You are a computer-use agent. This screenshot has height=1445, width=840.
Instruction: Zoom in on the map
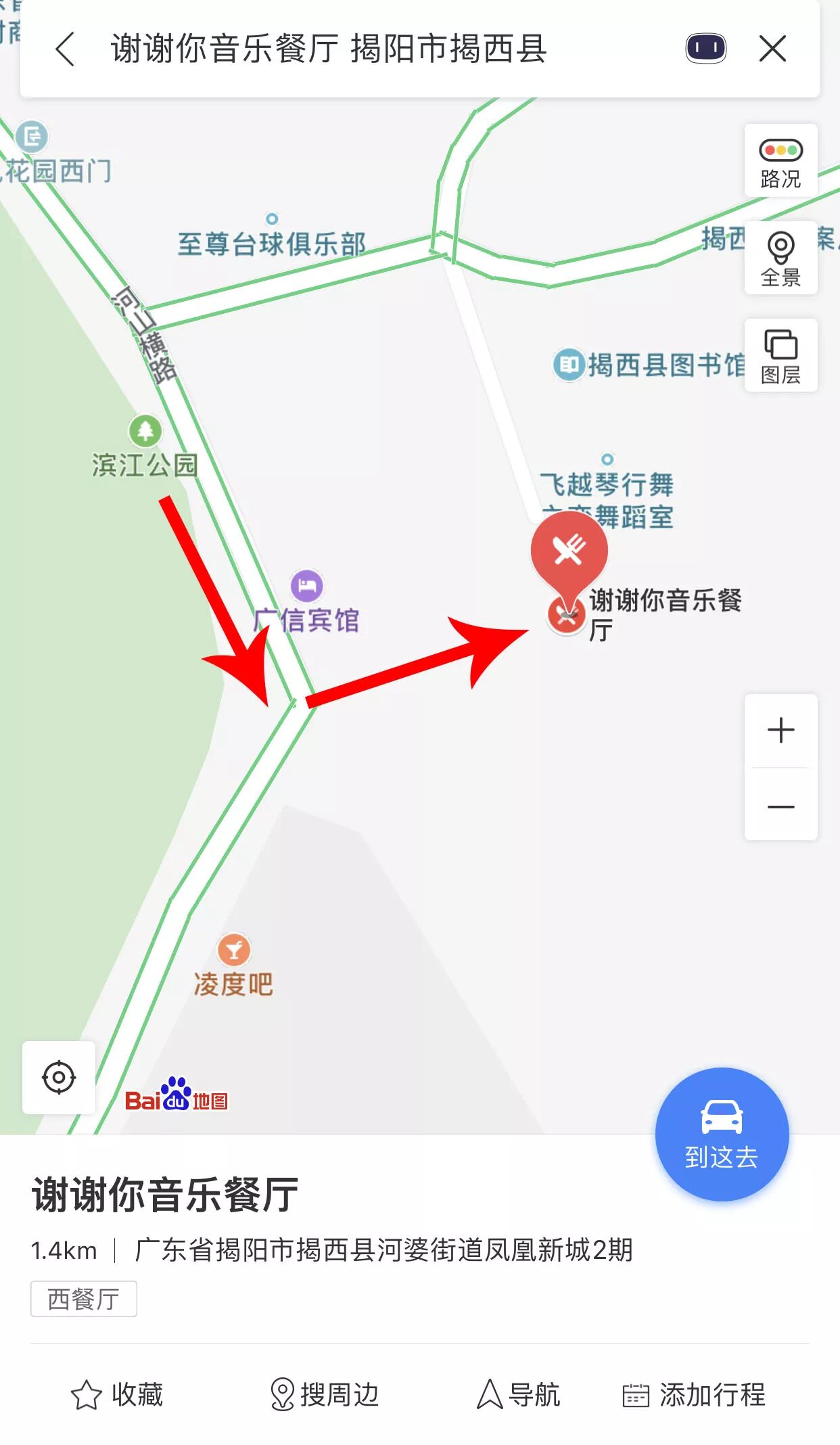click(780, 731)
